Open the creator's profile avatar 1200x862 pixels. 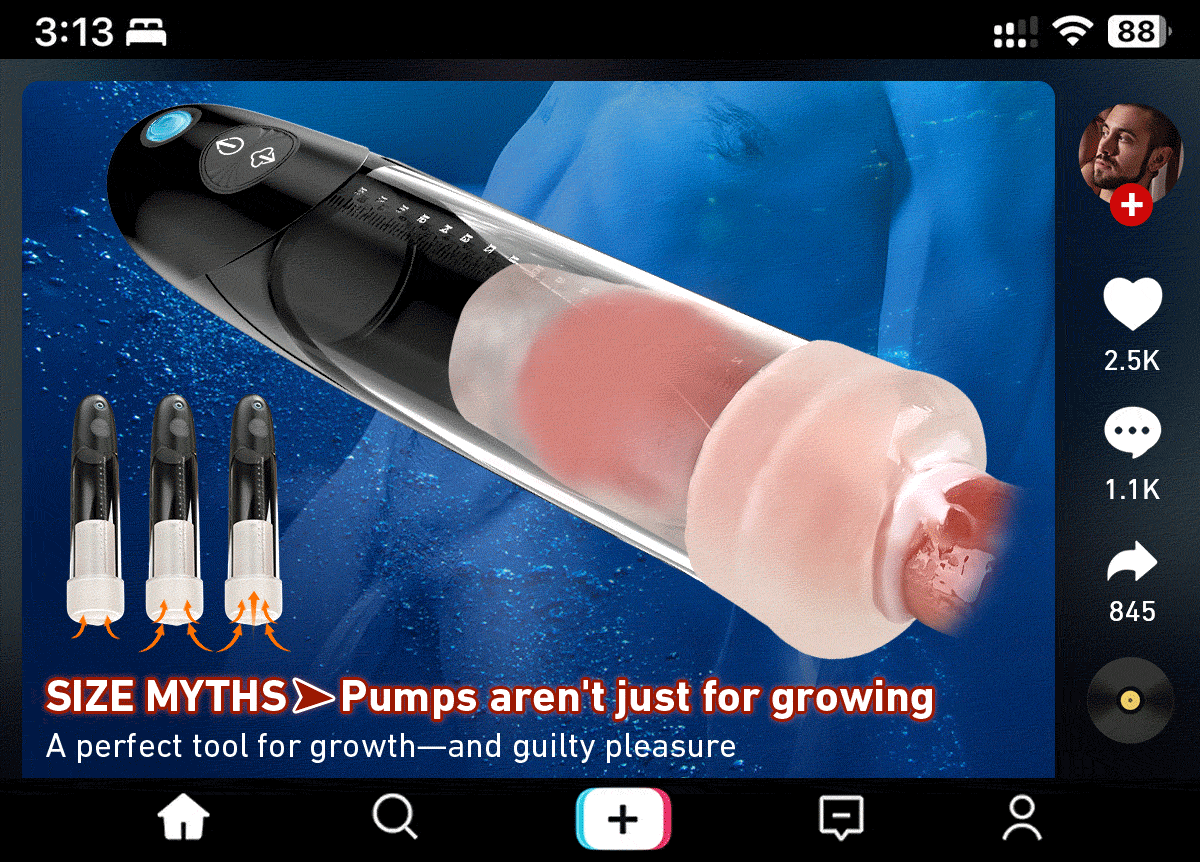tap(1129, 150)
